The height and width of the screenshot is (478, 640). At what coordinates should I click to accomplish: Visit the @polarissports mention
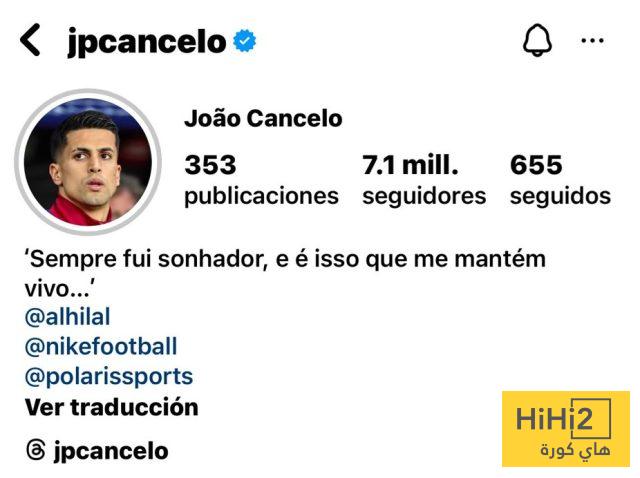point(108,377)
